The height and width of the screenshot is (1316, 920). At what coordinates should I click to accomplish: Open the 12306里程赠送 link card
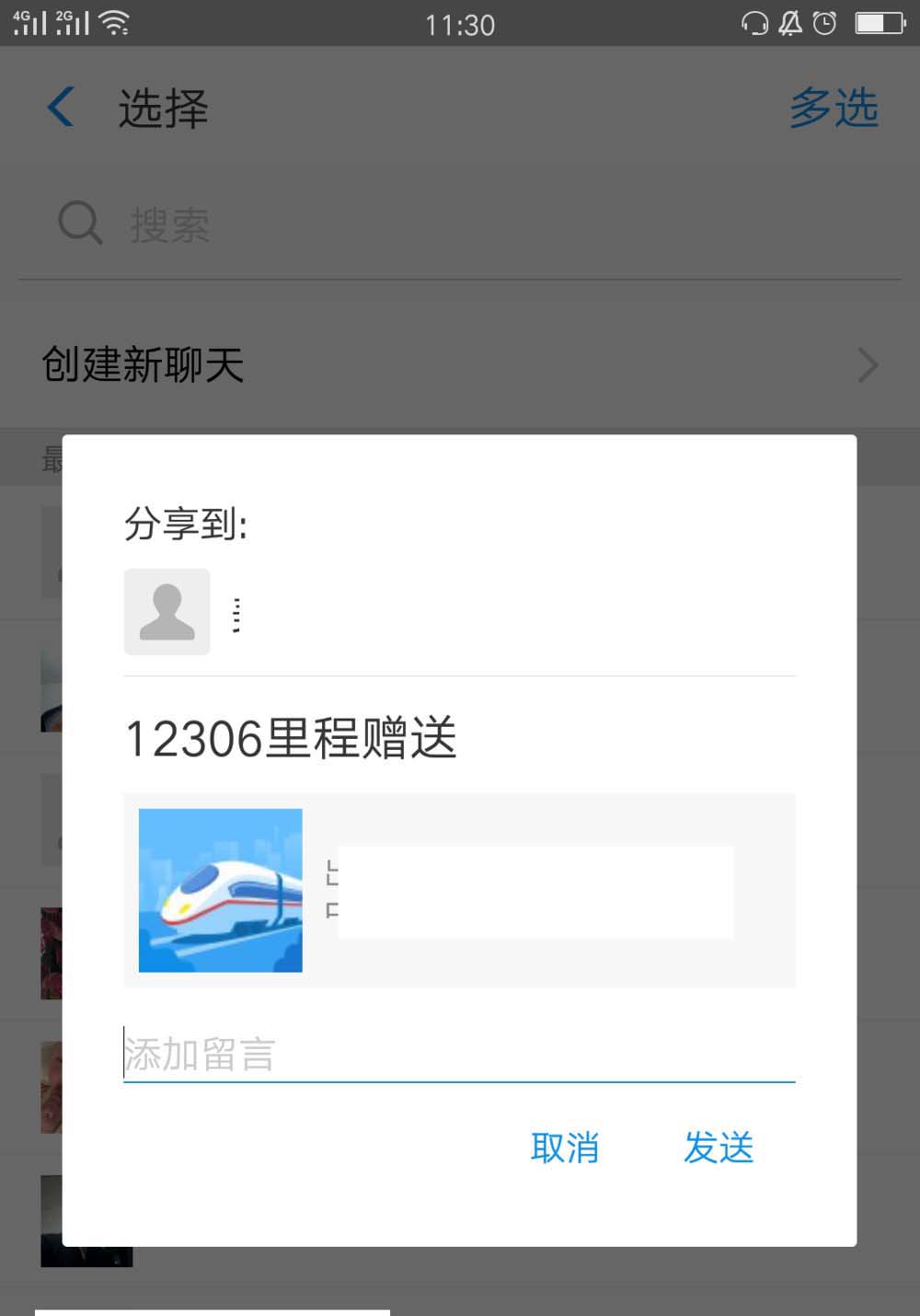[x=458, y=890]
